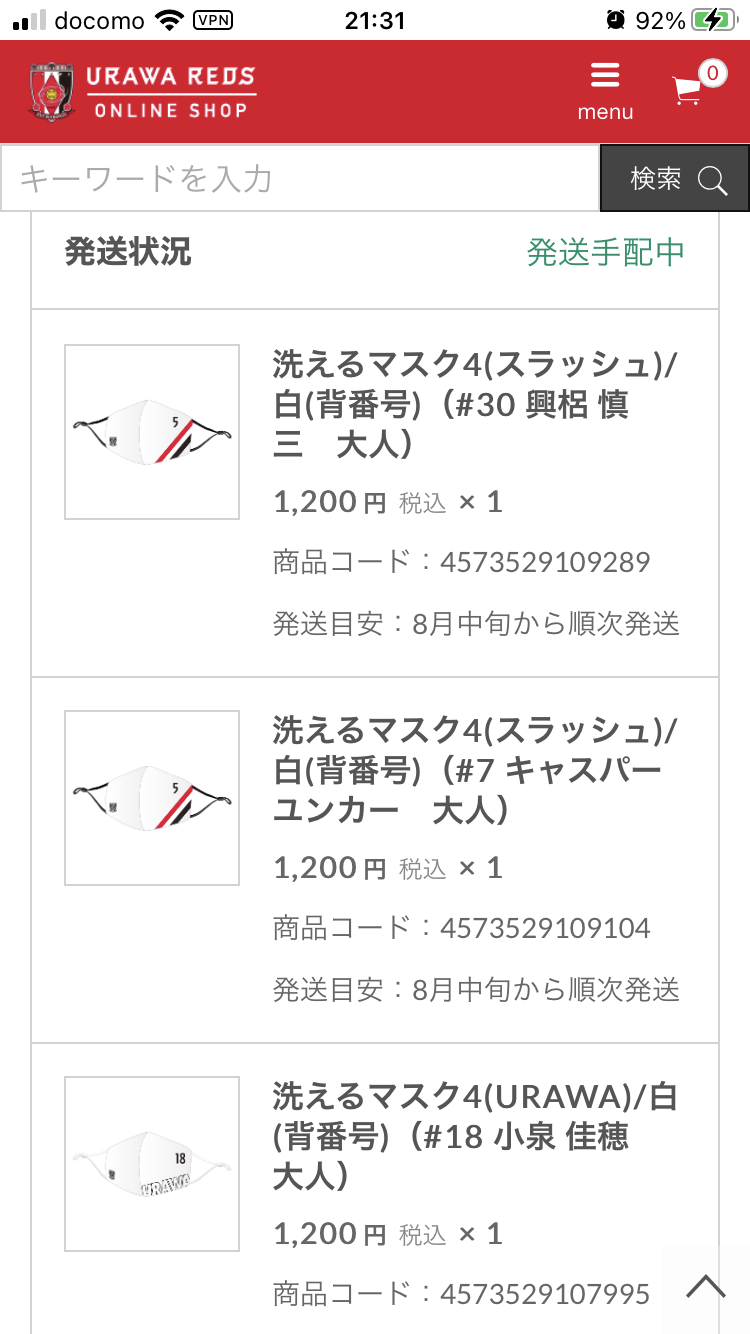View the shopping cart
The width and height of the screenshot is (750, 1334).
pos(692,88)
